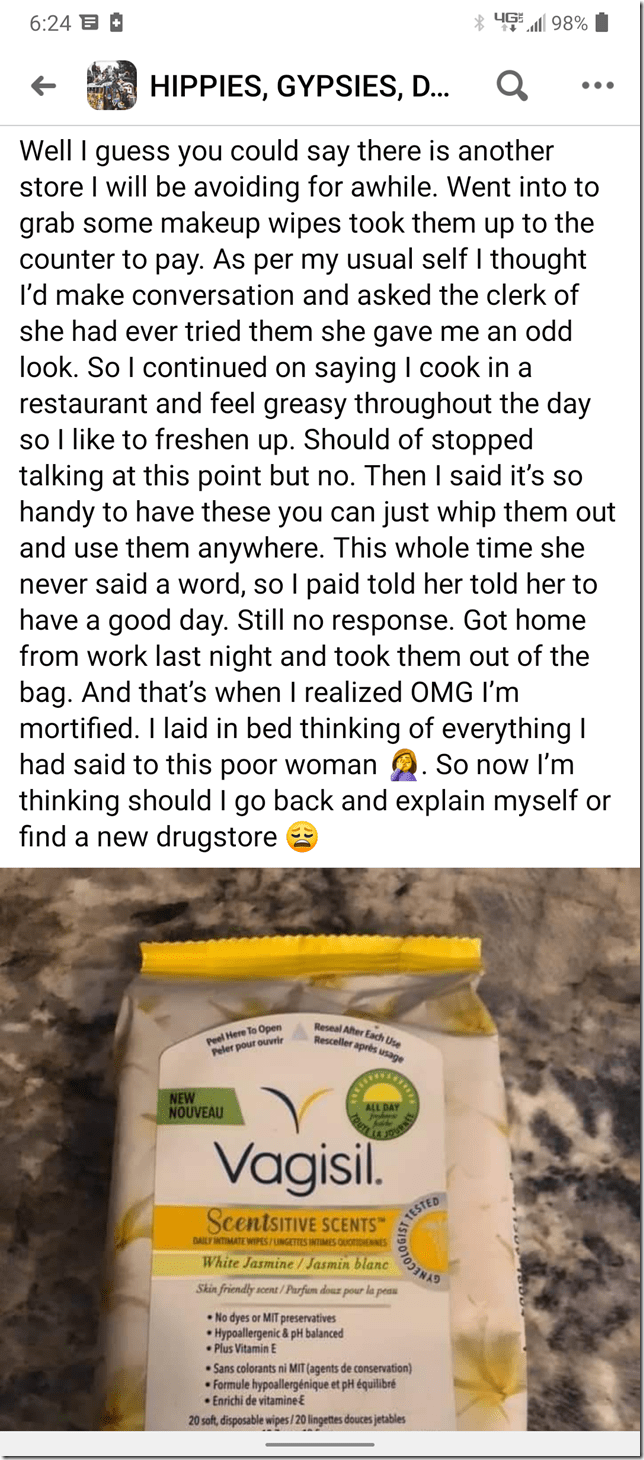The image size is (644, 1460).
Task: Open the three-dot overflow menu
Action: pos(597,86)
